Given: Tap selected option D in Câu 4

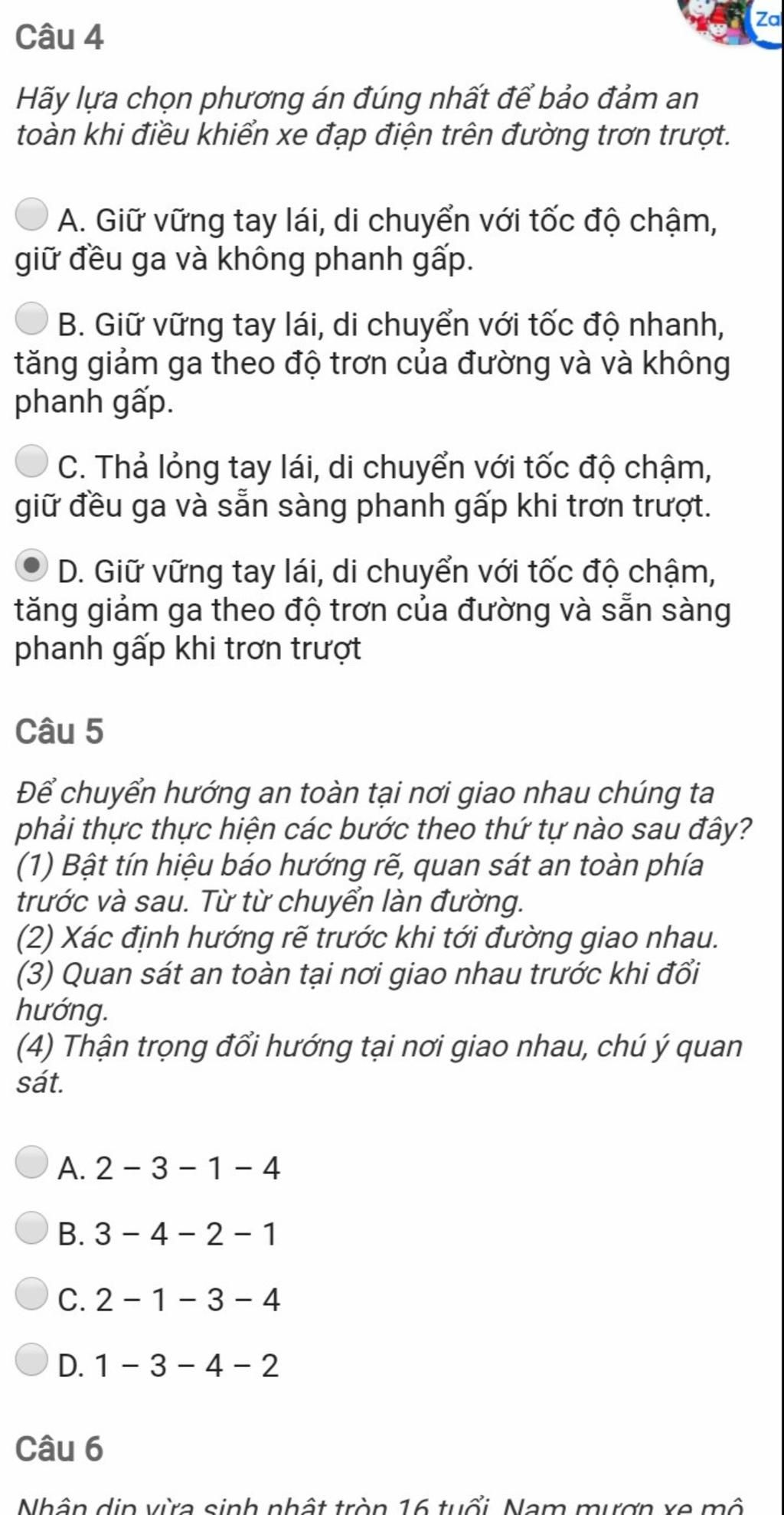Looking at the screenshot, I should (x=32, y=565).
